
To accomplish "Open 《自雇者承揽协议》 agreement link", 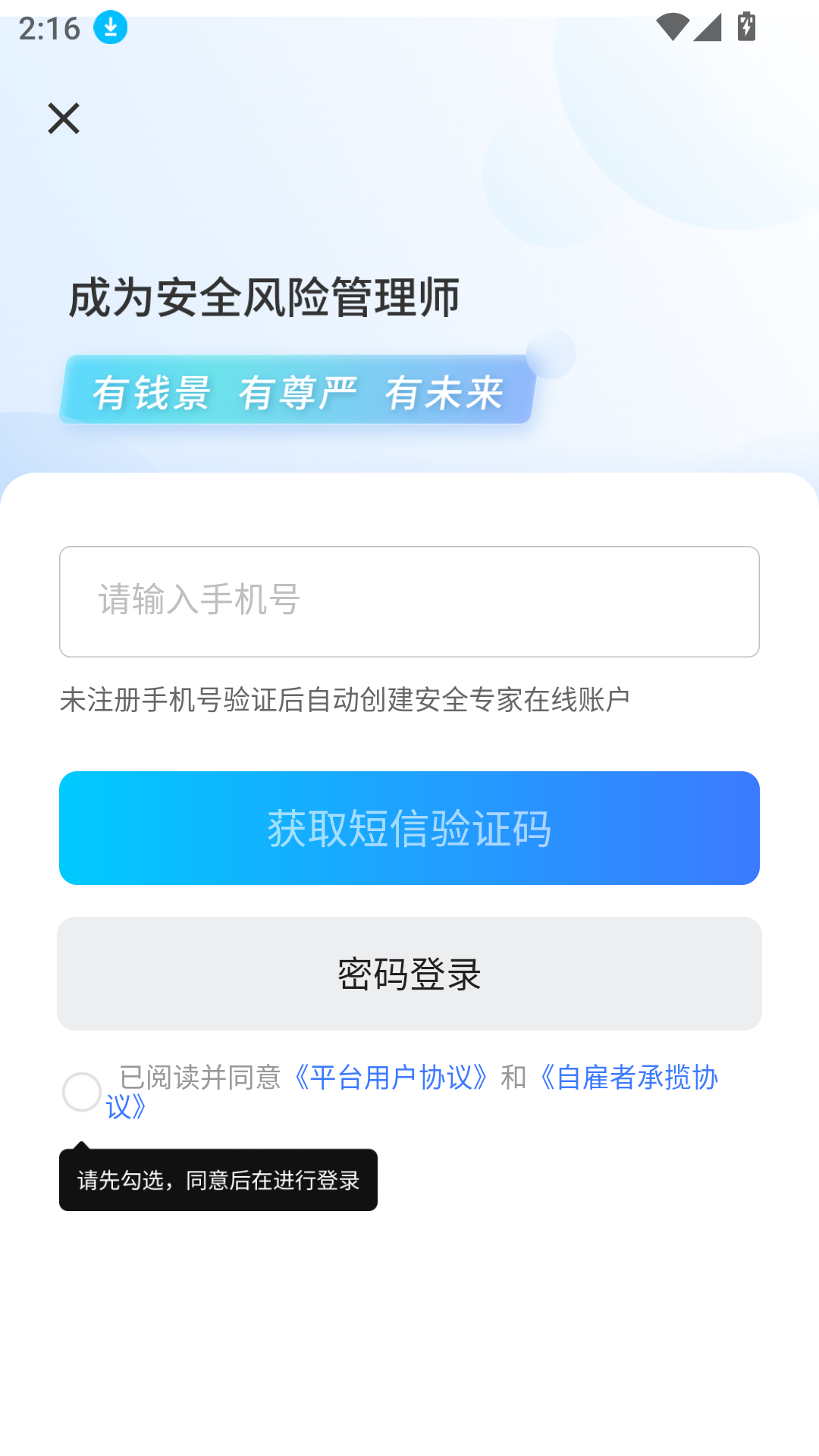I will pos(629,1078).
